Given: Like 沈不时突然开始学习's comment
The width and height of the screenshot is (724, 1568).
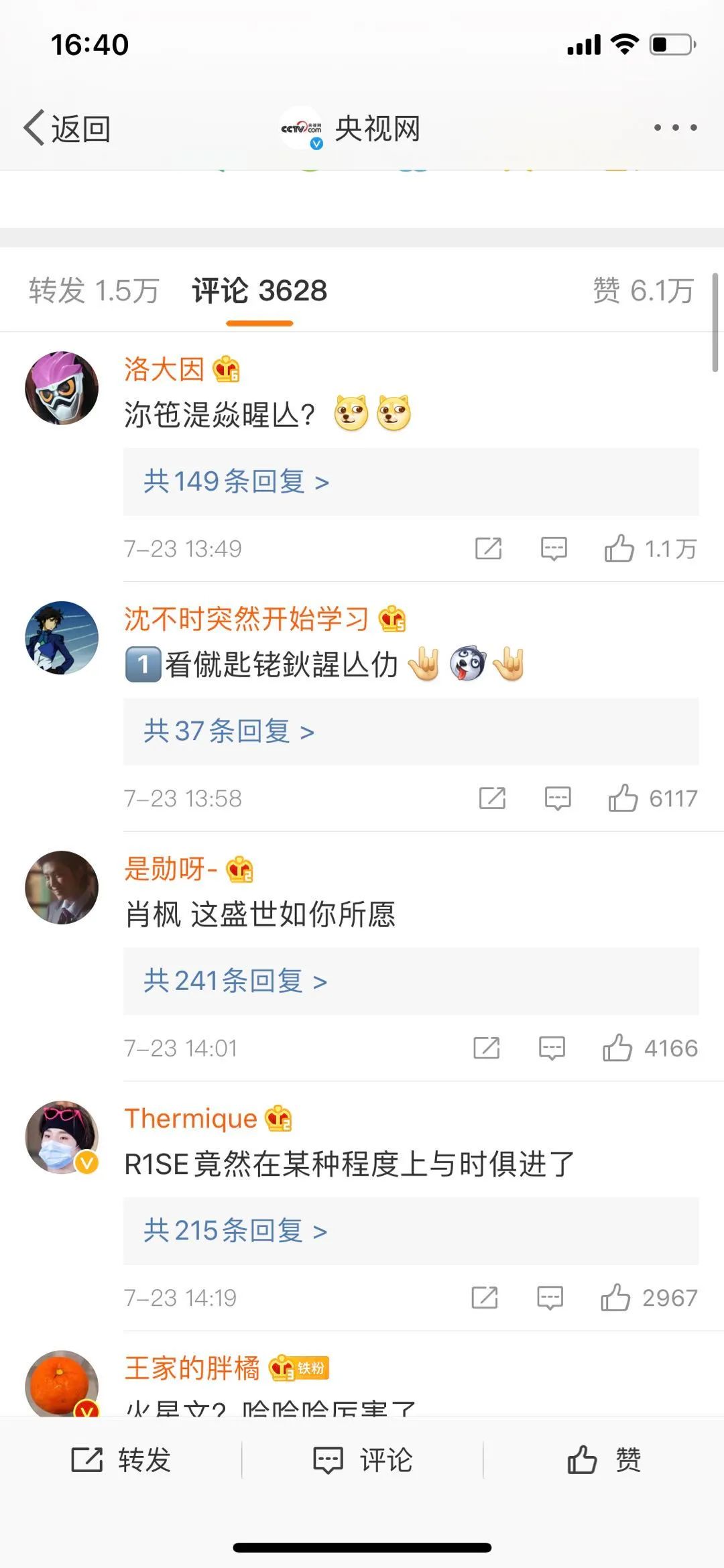Looking at the screenshot, I should (x=623, y=798).
